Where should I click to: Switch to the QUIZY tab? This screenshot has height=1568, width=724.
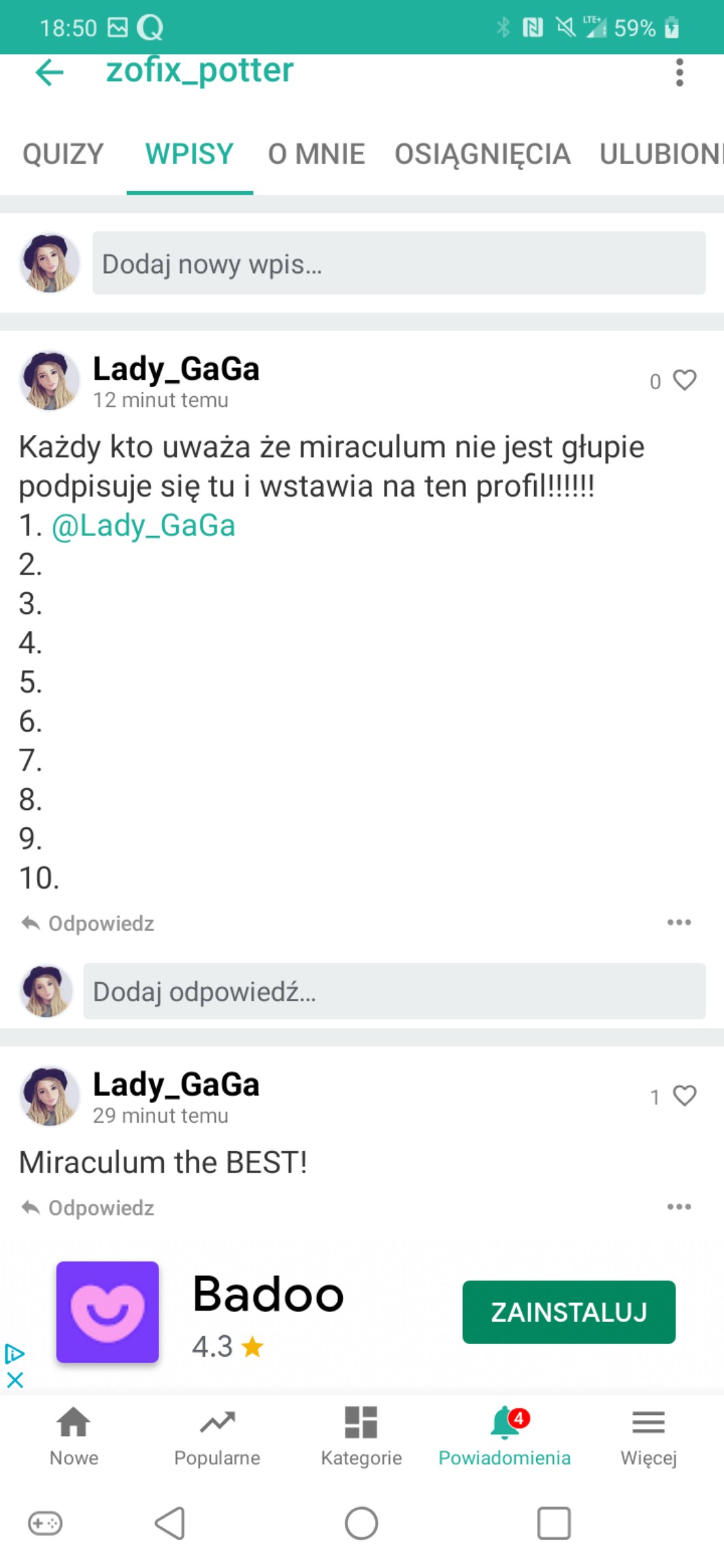click(x=63, y=154)
